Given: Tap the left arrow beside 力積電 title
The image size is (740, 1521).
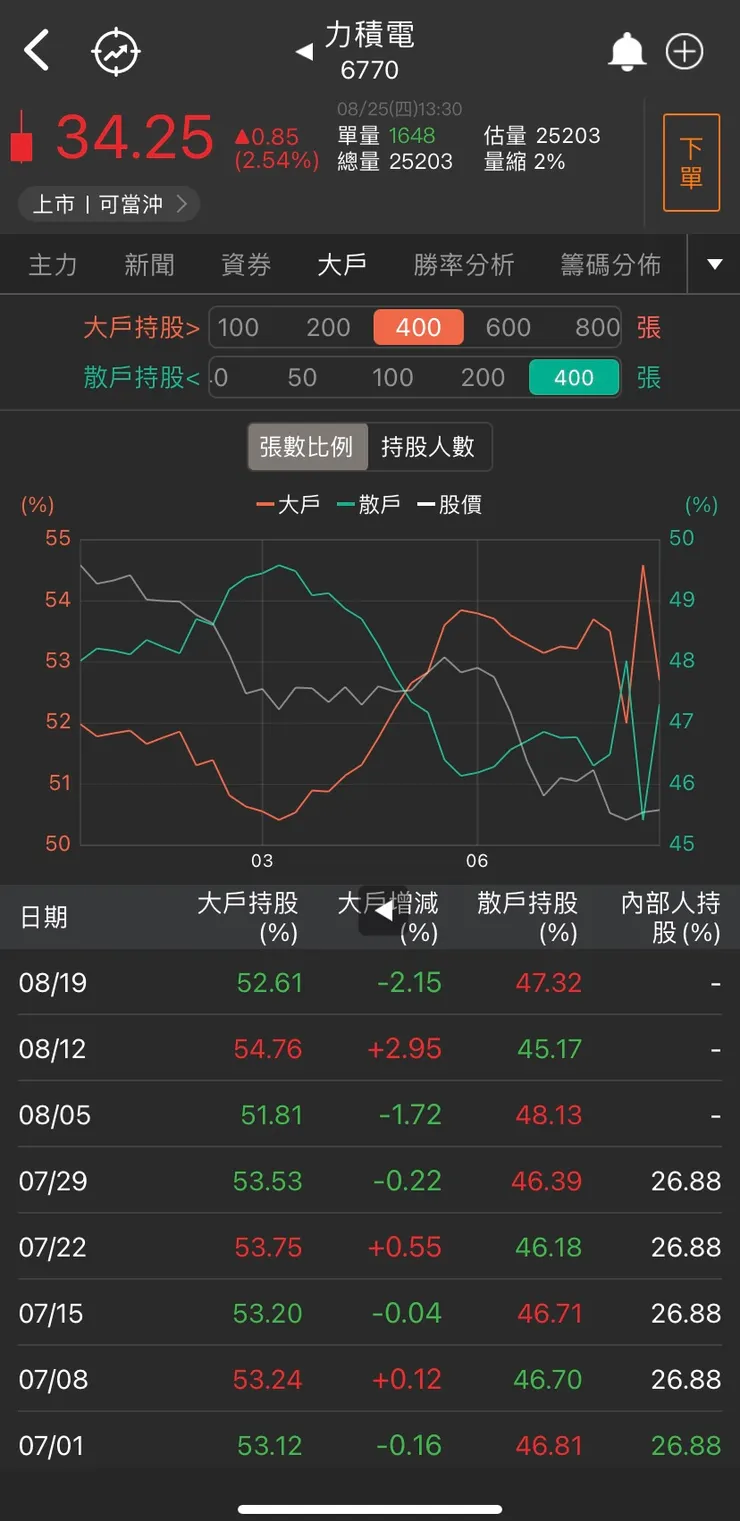Looking at the screenshot, I should [x=303, y=51].
